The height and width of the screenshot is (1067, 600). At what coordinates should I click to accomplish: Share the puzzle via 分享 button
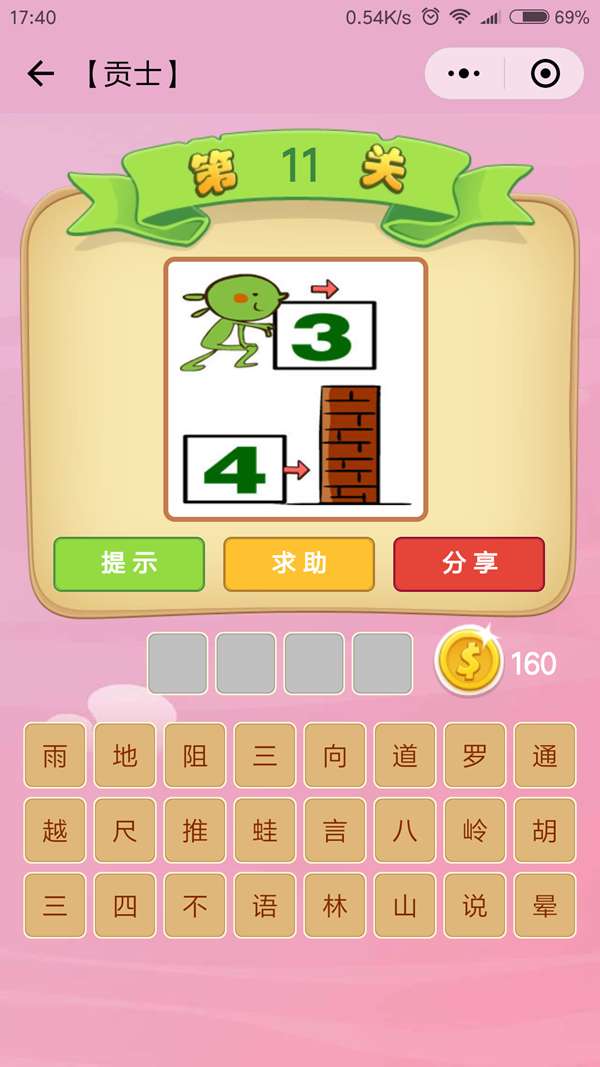pyautogui.click(x=469, y=564)
